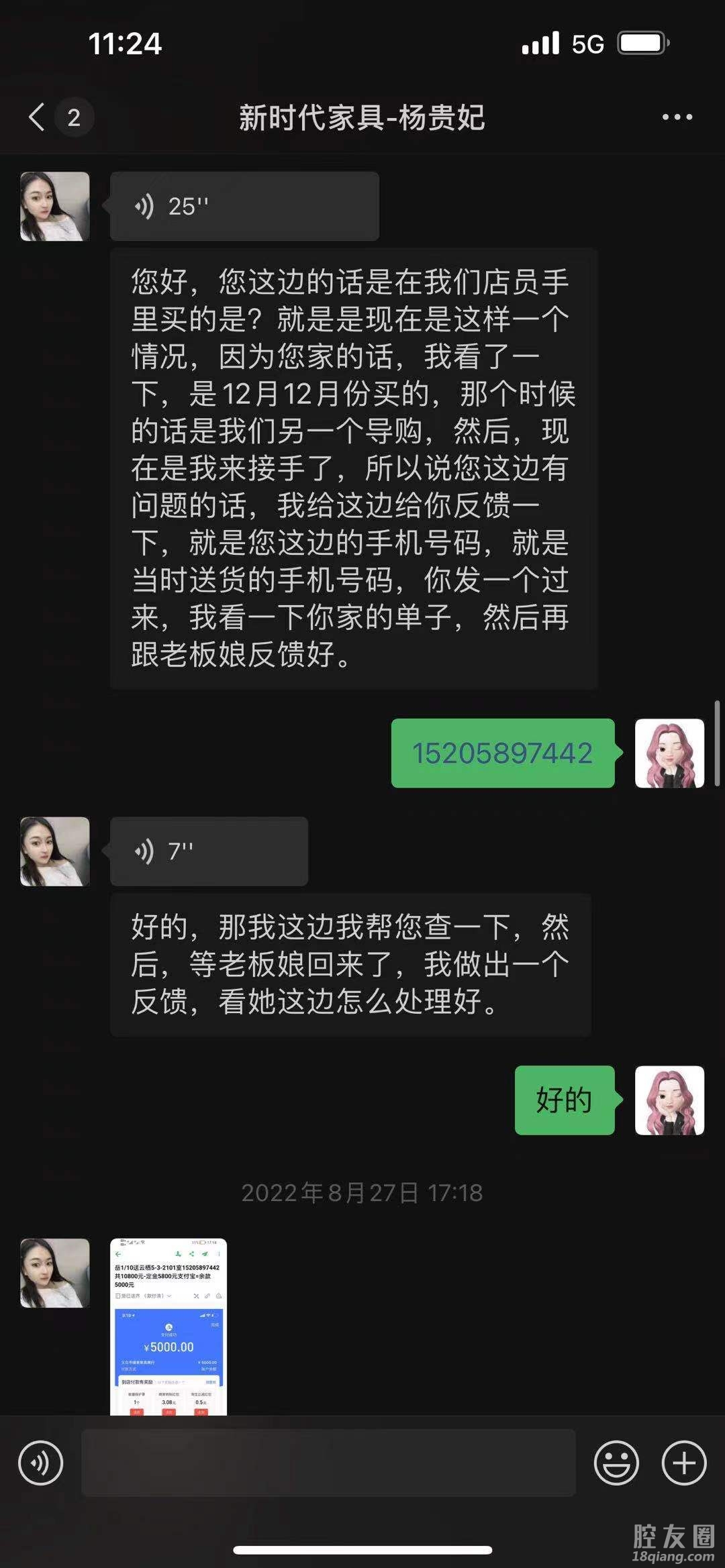View the contact's avatar beside the 25-second voice message
The image size is (725, 1568).
click(x=55, y=207)
